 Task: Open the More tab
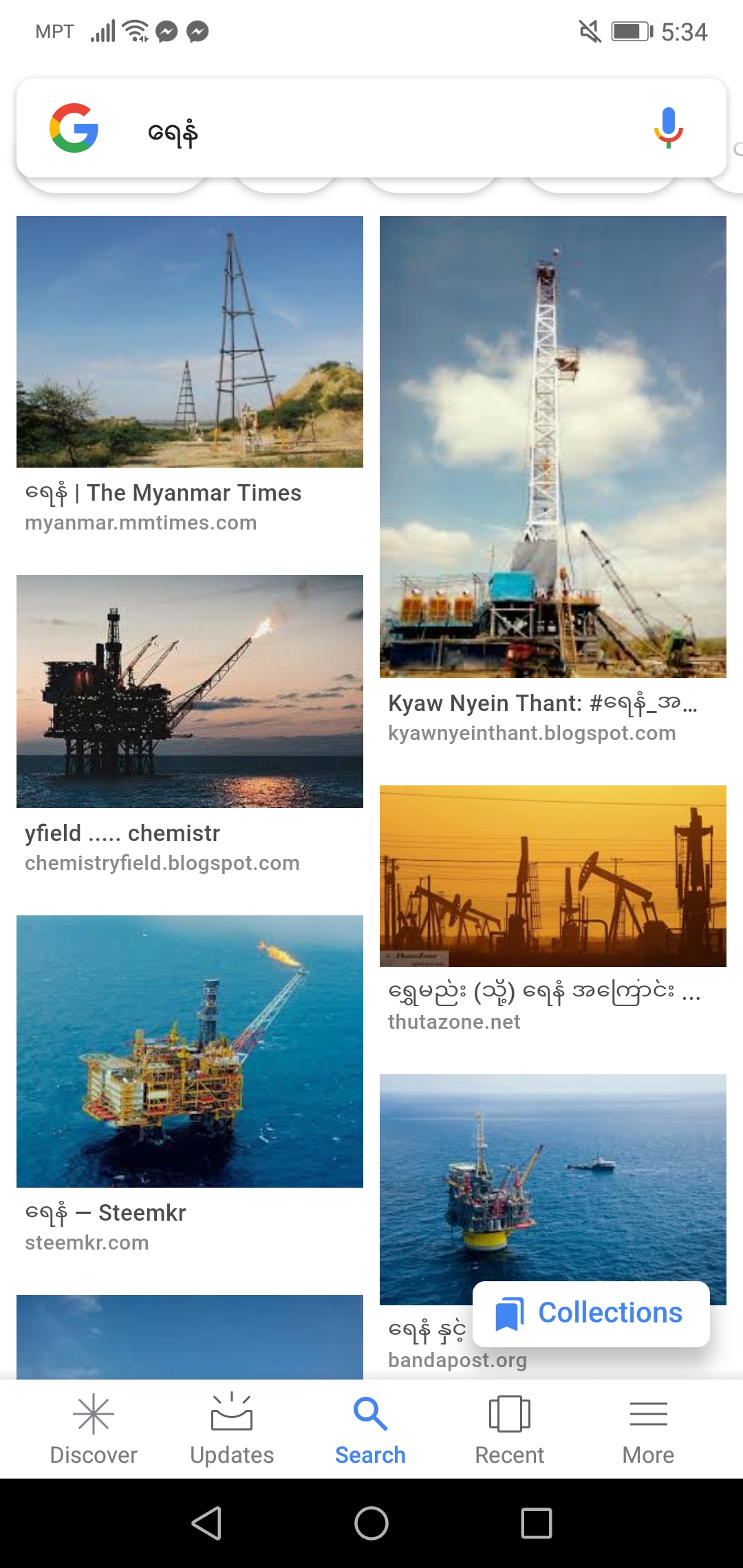pyautogui.click(x=648, y=1428)
